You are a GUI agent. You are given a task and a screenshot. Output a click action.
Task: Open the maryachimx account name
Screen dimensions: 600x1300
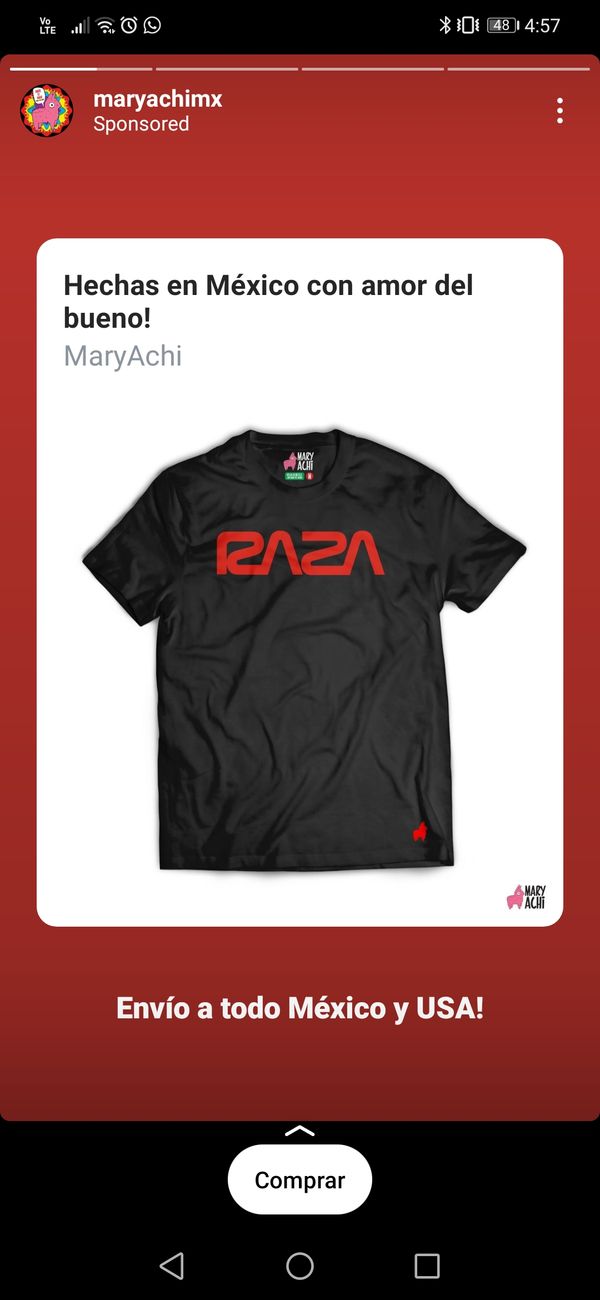(x=157, y=99)
